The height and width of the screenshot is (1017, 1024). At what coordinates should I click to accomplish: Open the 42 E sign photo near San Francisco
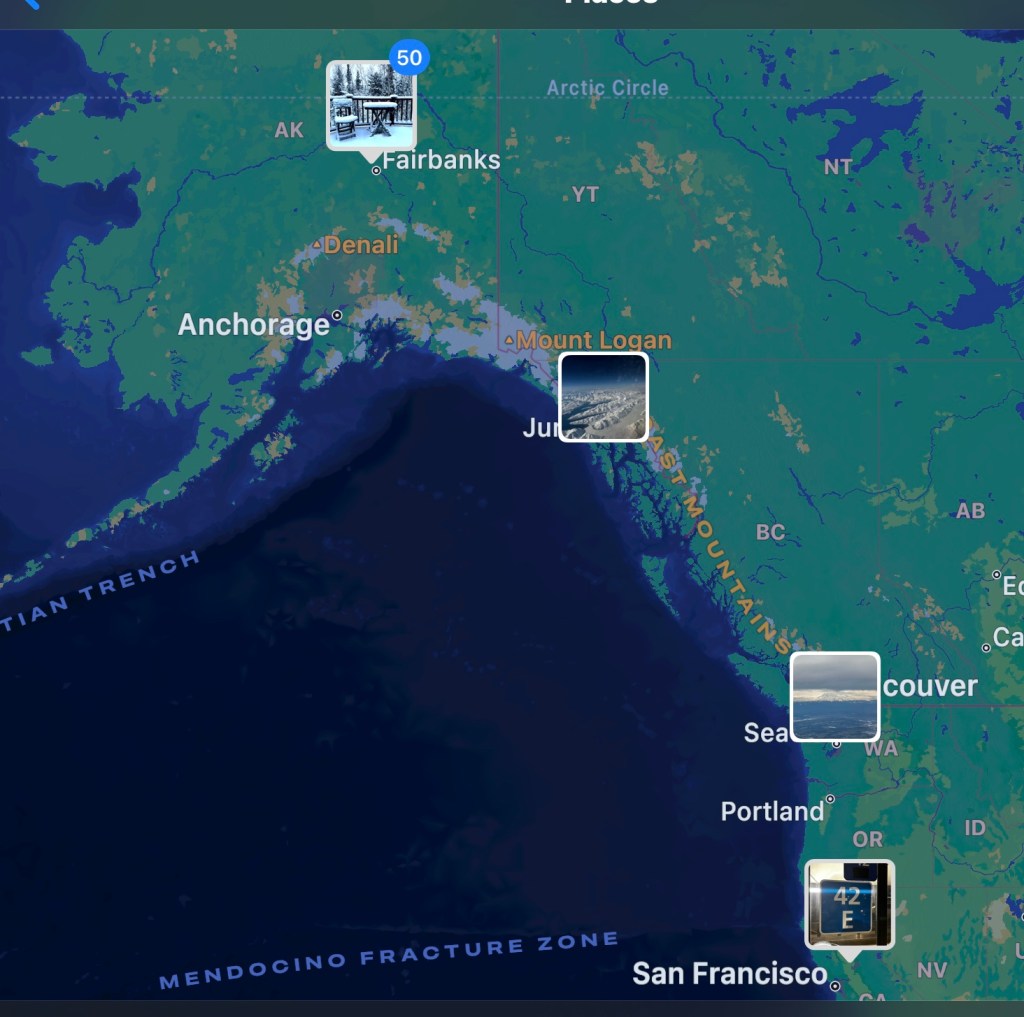pos(849,904)
